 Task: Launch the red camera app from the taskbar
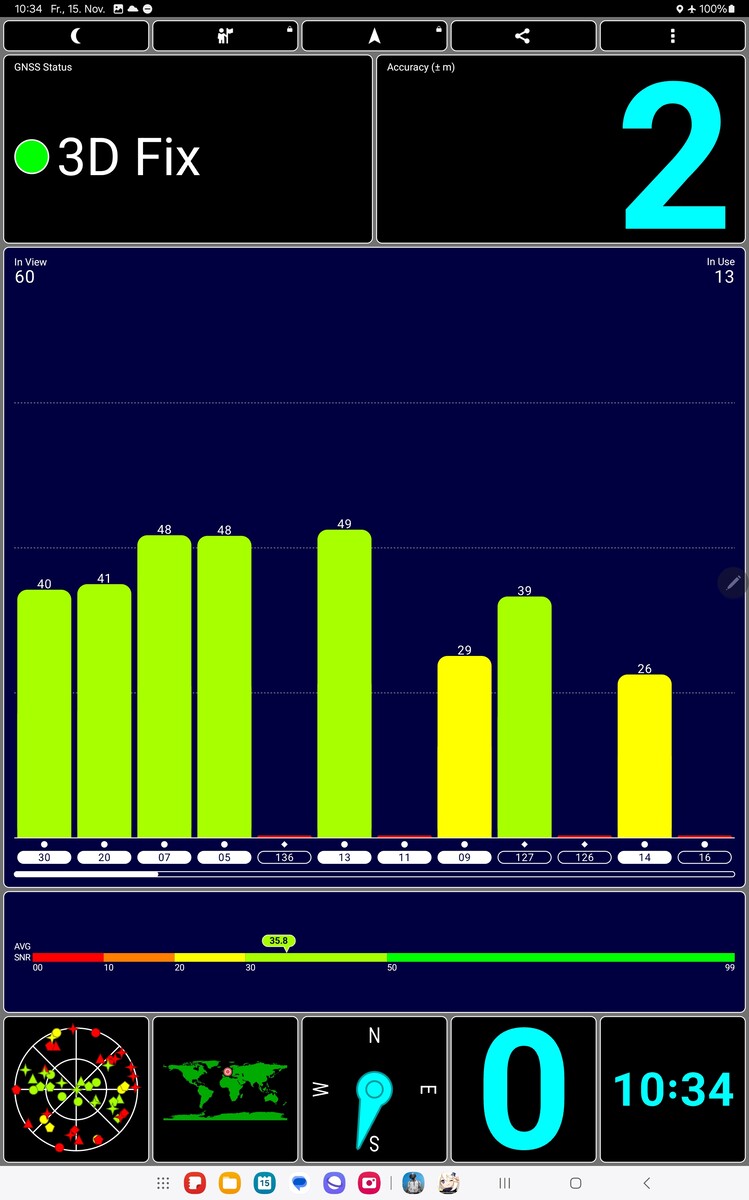(x=369, y=1183)
